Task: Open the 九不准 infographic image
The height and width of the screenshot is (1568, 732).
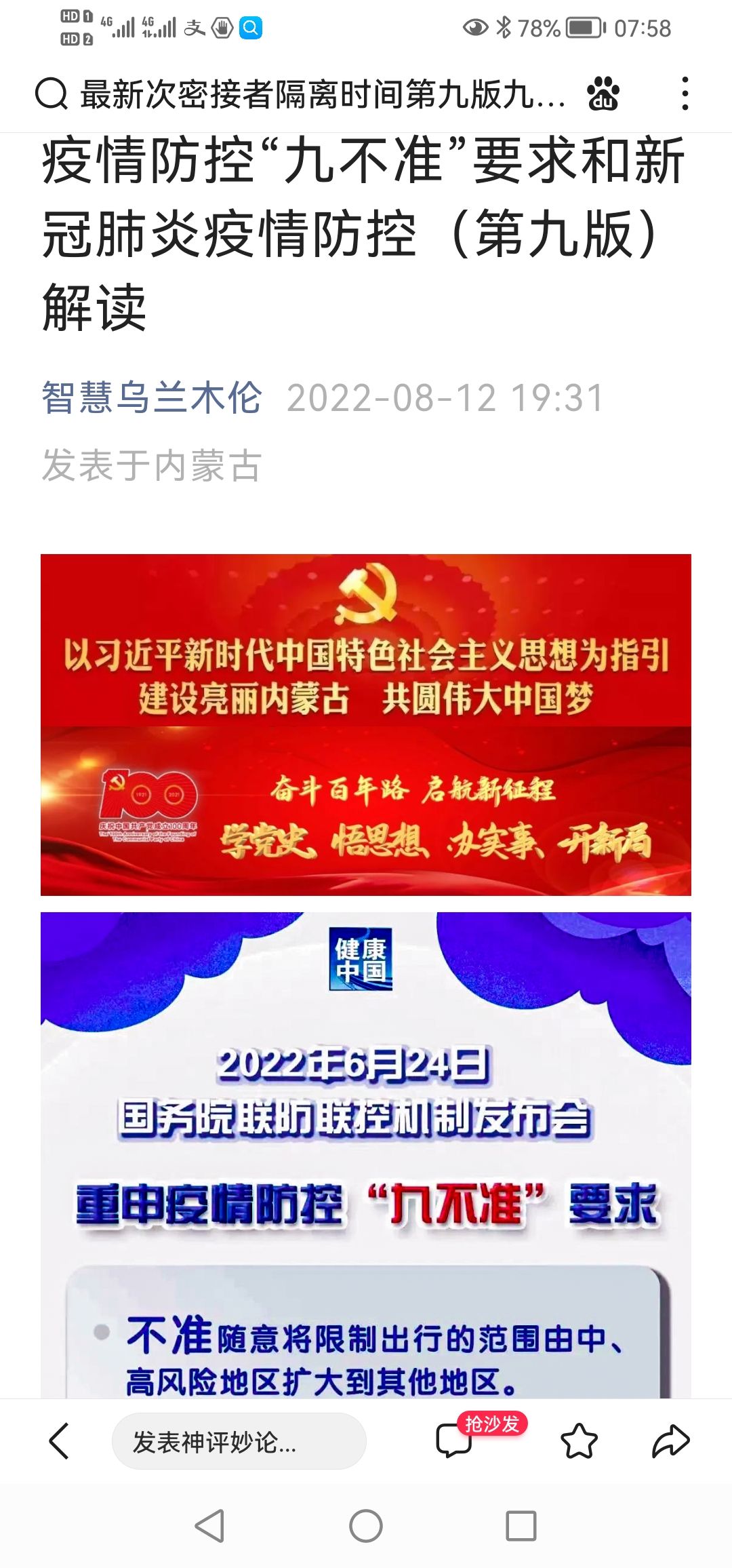Action: [x=366, y=1153]
